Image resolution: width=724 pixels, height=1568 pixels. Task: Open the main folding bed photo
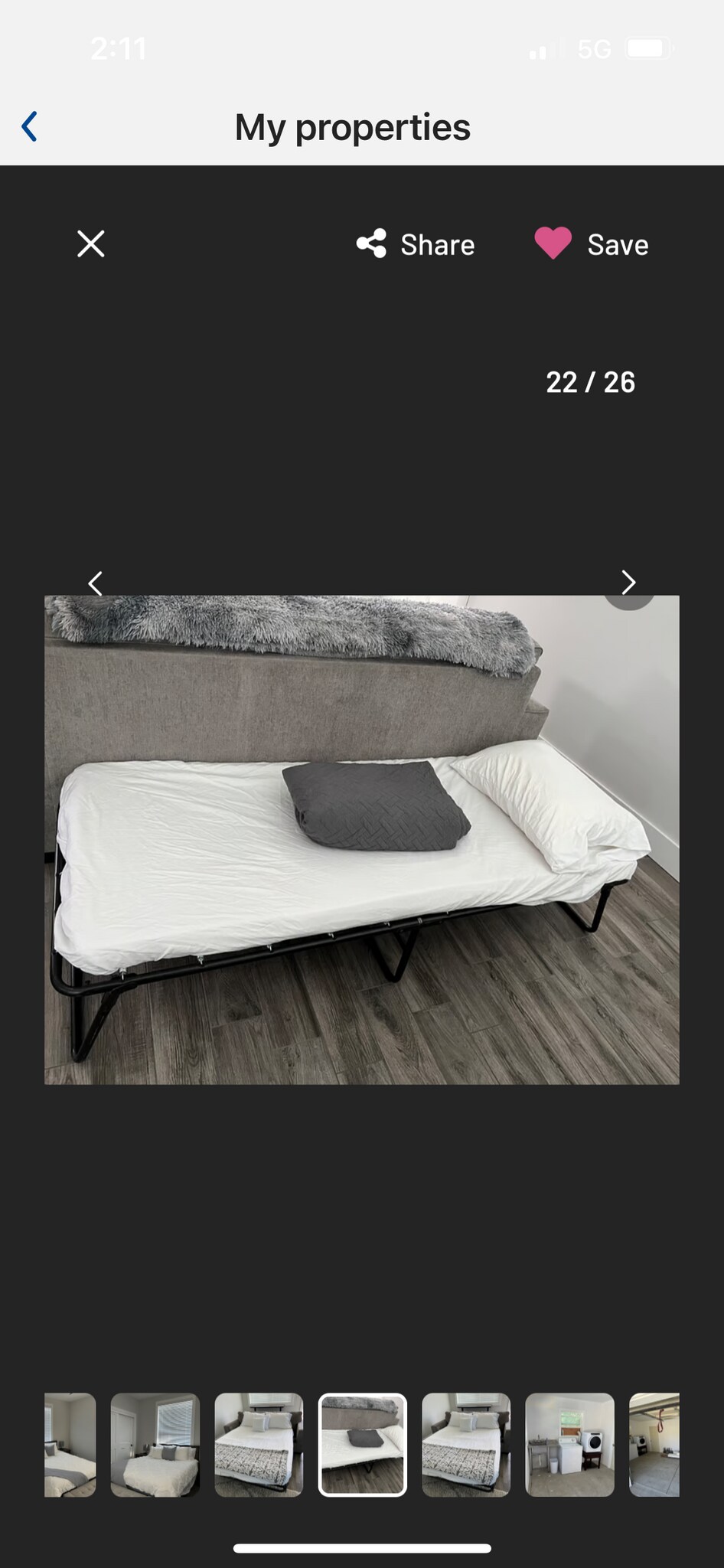point(361,839)
